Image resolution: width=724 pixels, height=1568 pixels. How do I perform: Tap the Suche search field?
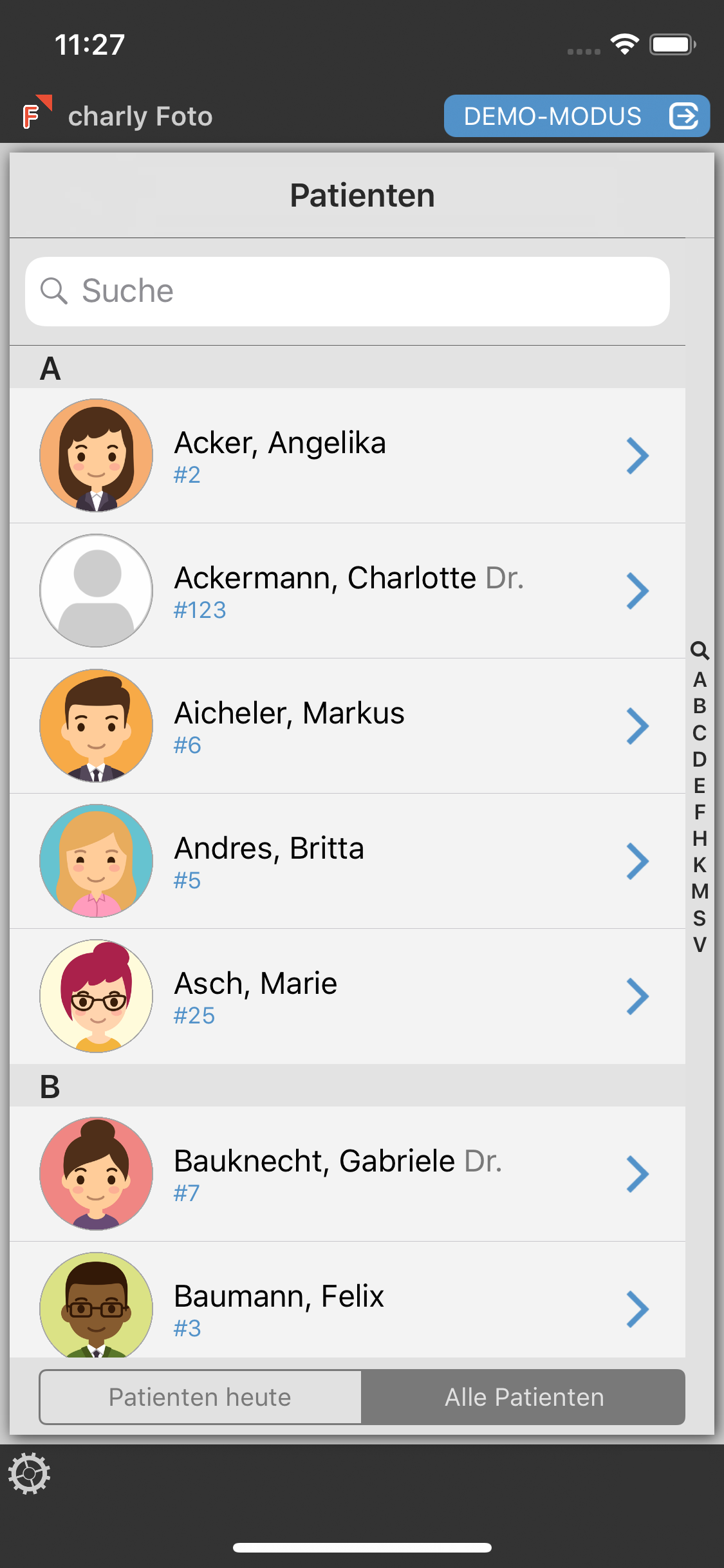(x=348, y=292)
